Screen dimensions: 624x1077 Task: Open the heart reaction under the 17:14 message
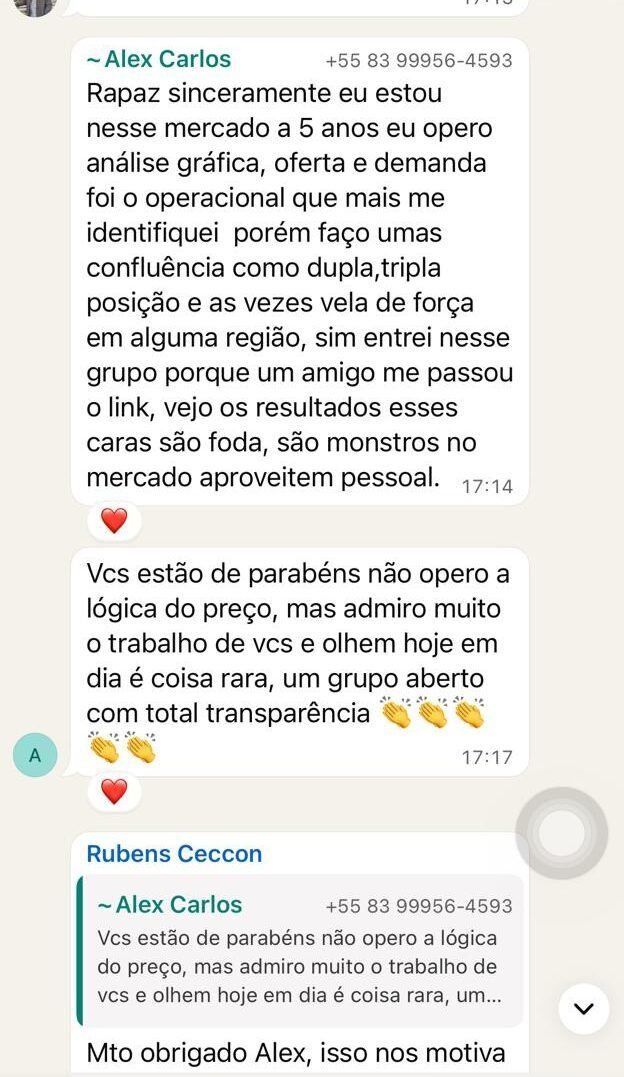click(114, 521)
